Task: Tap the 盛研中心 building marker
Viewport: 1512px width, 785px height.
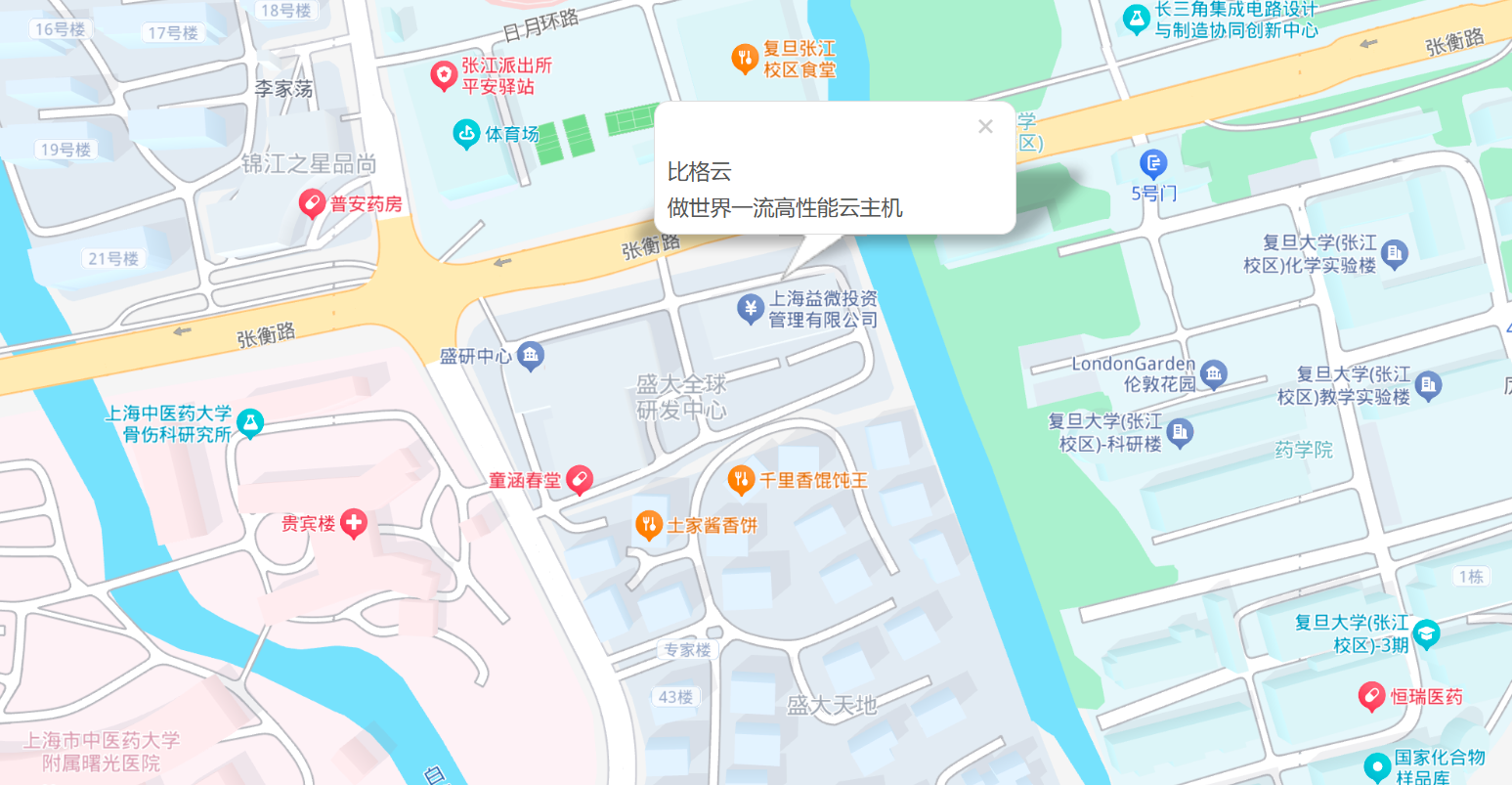Action: point(531,356)
